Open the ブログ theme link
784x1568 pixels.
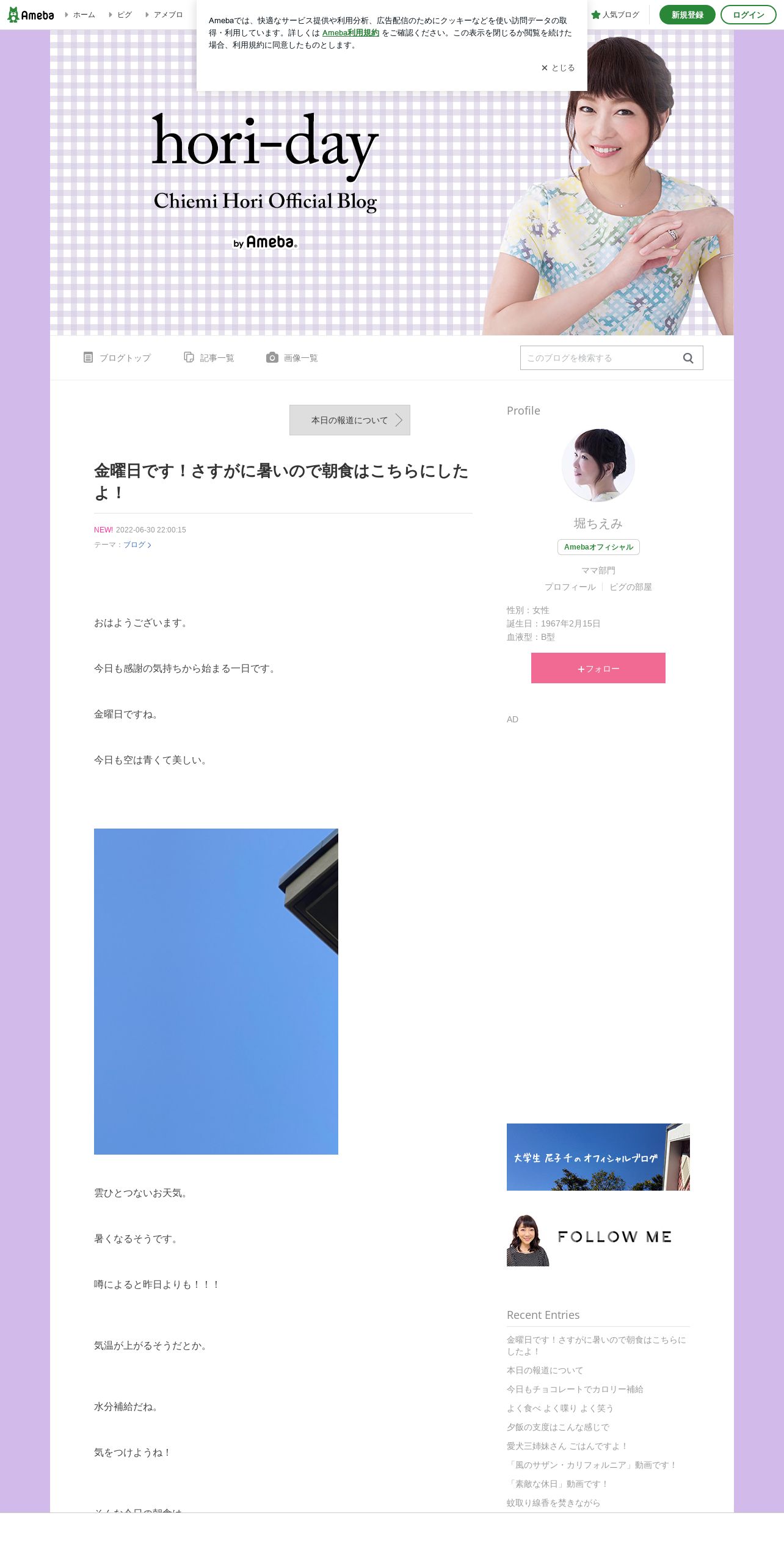point(137,545)
